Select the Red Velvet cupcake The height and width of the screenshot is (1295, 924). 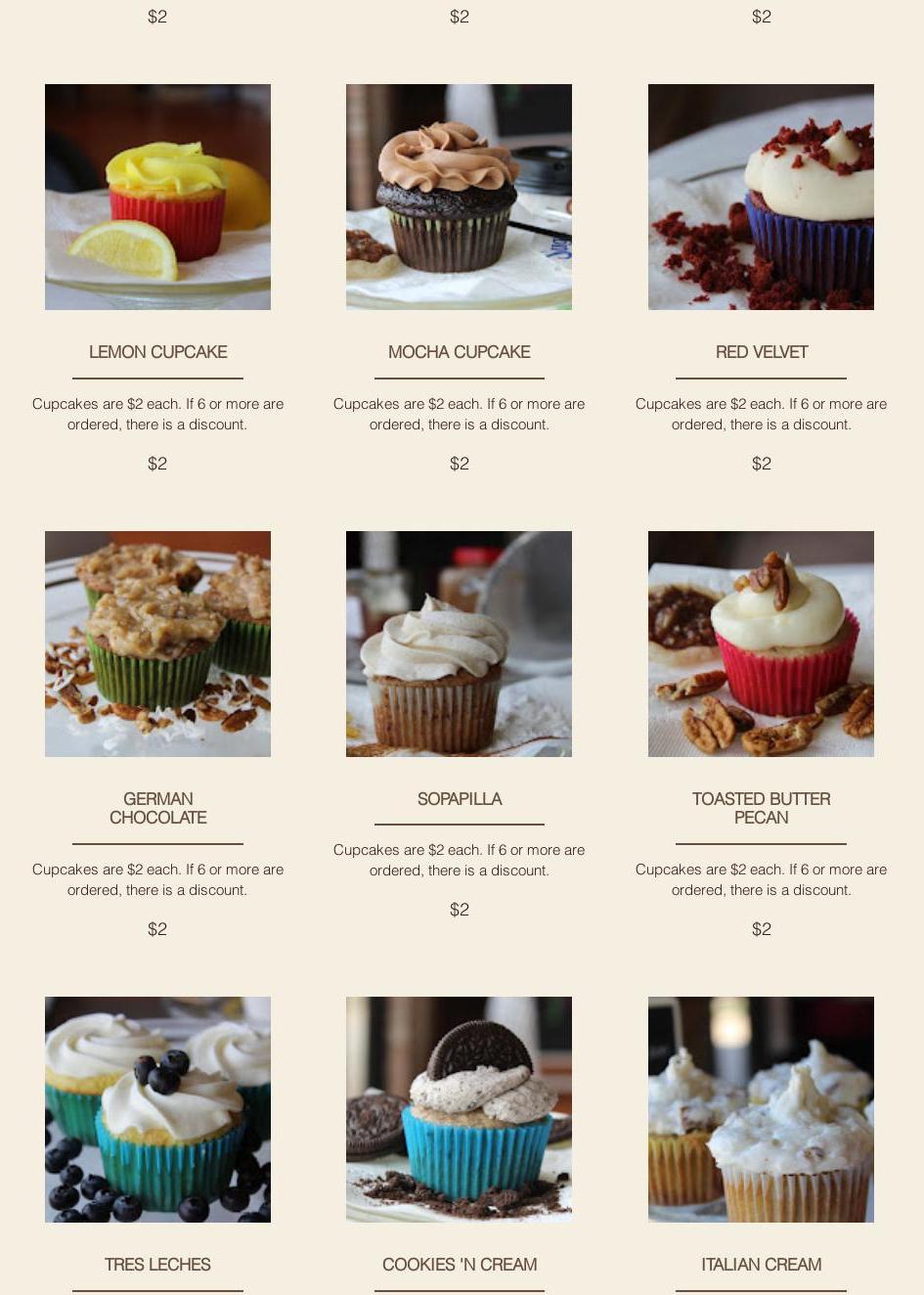pos(761,197)
